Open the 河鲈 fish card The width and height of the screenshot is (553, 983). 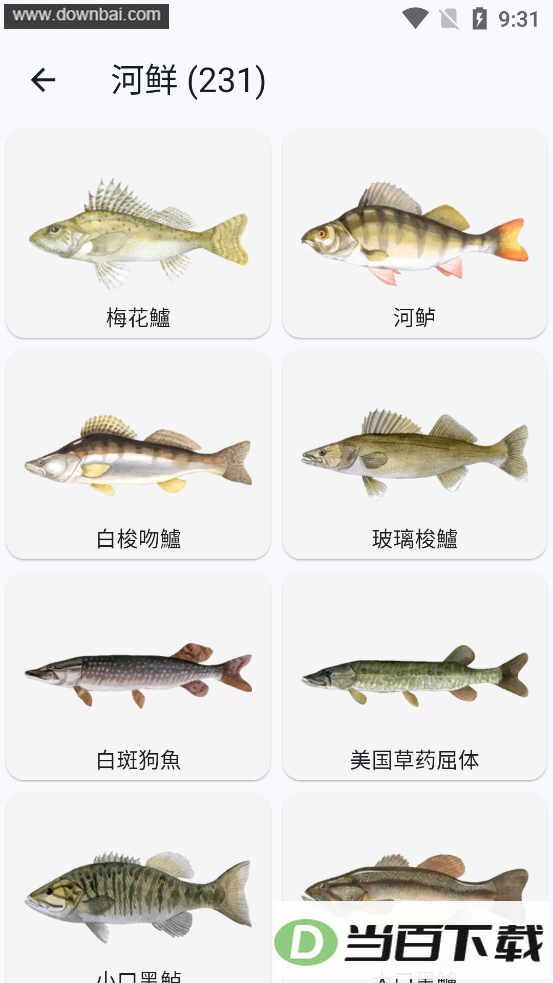(414, 233)
